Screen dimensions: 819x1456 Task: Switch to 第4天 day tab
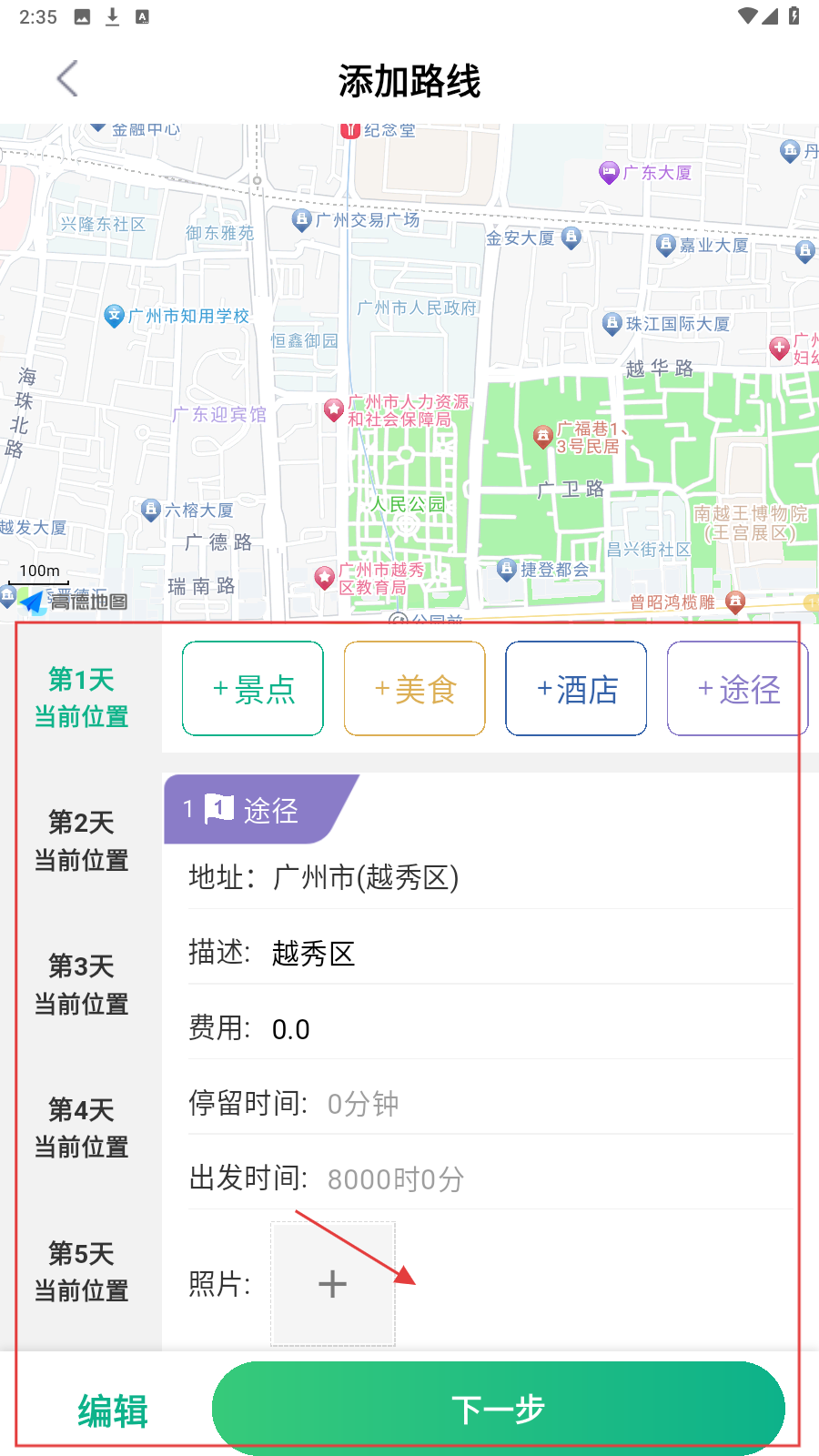[81, 1128]
